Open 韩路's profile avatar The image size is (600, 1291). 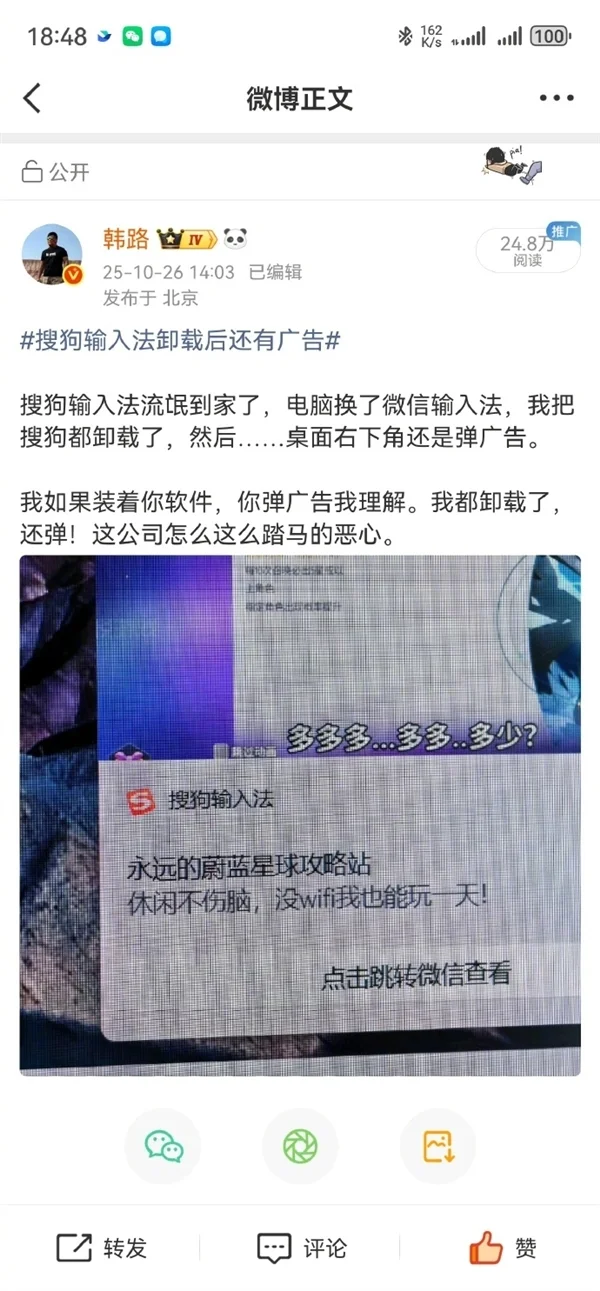pyautogui.click(x=52, y=255)
